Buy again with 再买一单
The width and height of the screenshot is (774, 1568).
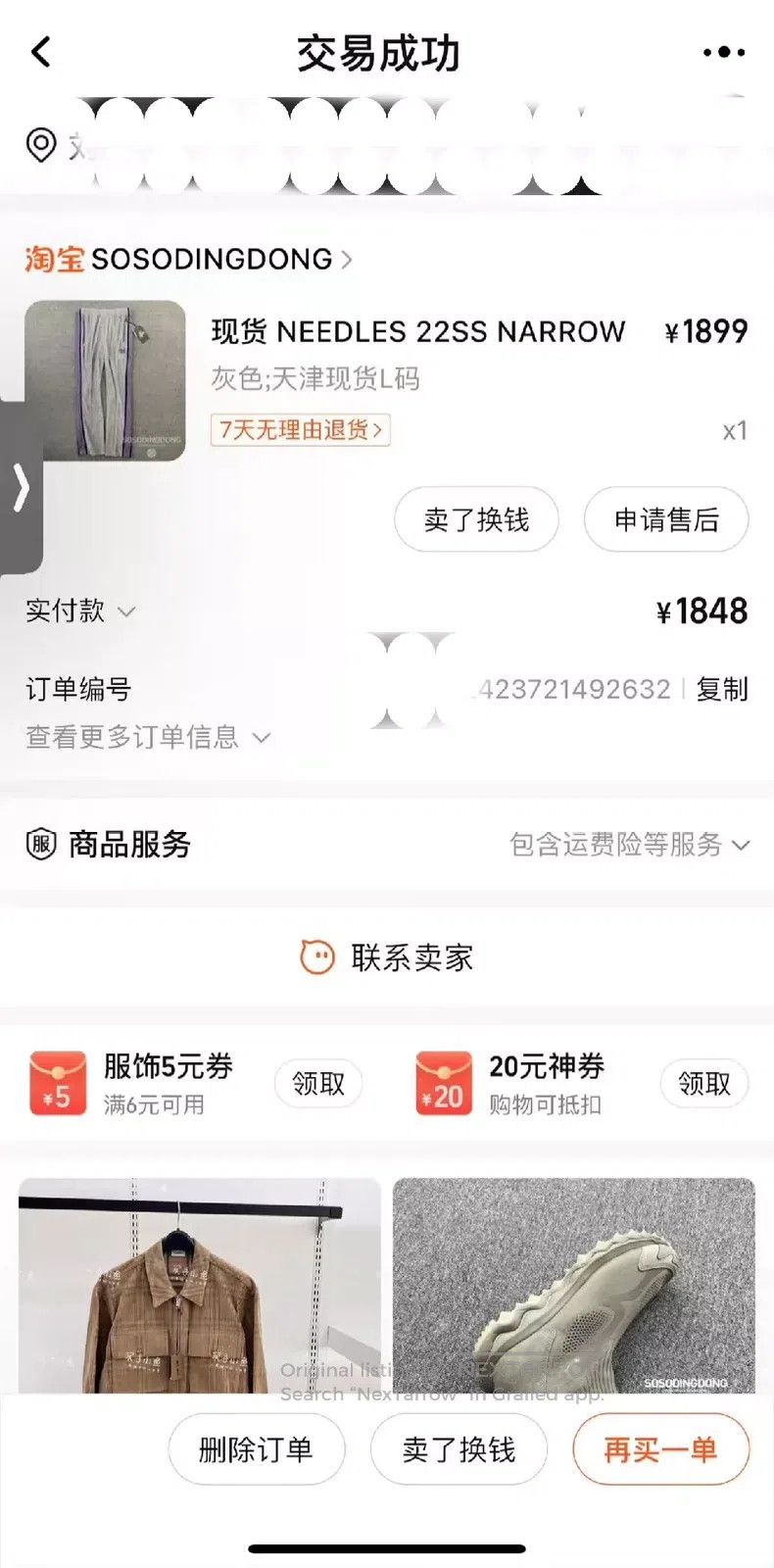(x=661, y=1449)
